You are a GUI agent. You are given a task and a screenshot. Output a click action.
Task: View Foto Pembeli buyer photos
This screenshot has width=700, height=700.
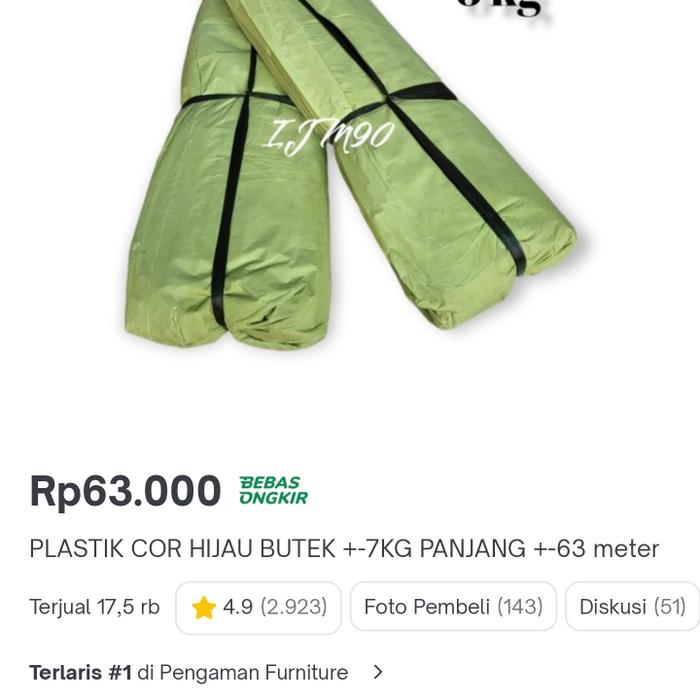(452, 607)
